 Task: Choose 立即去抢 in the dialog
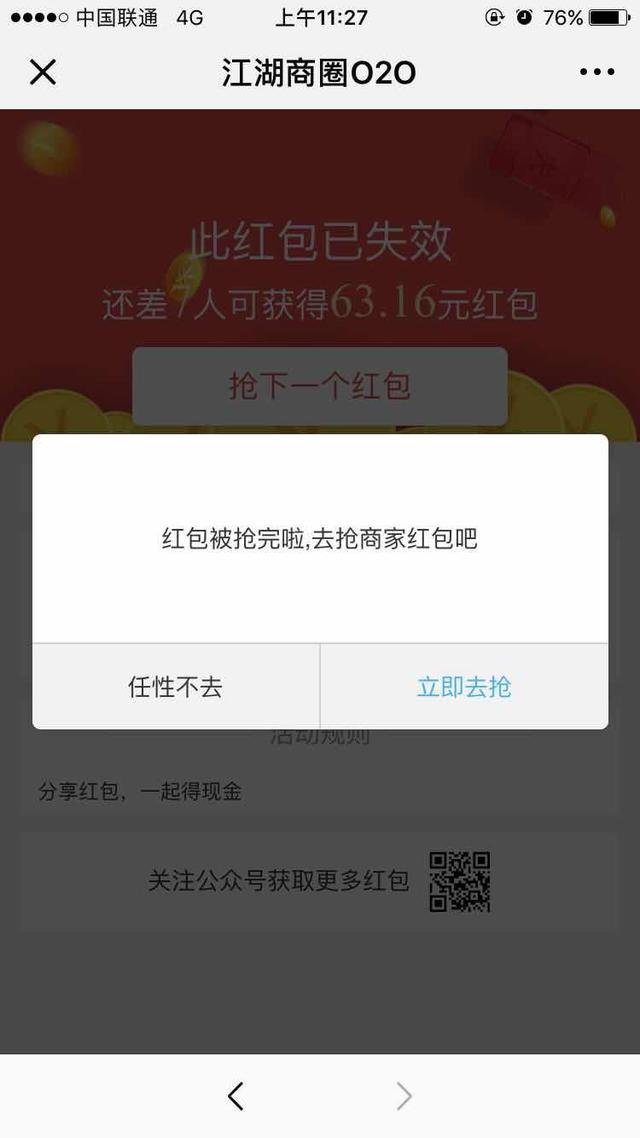(x=464, y=687)
